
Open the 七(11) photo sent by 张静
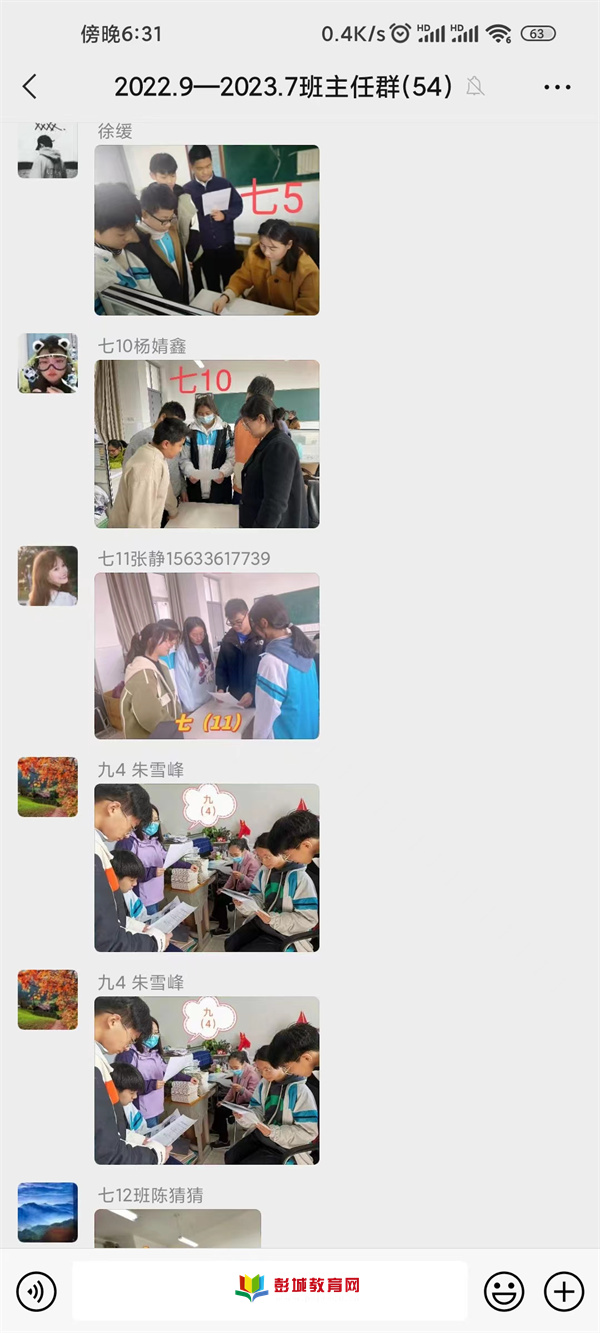[x=207, y=656]
